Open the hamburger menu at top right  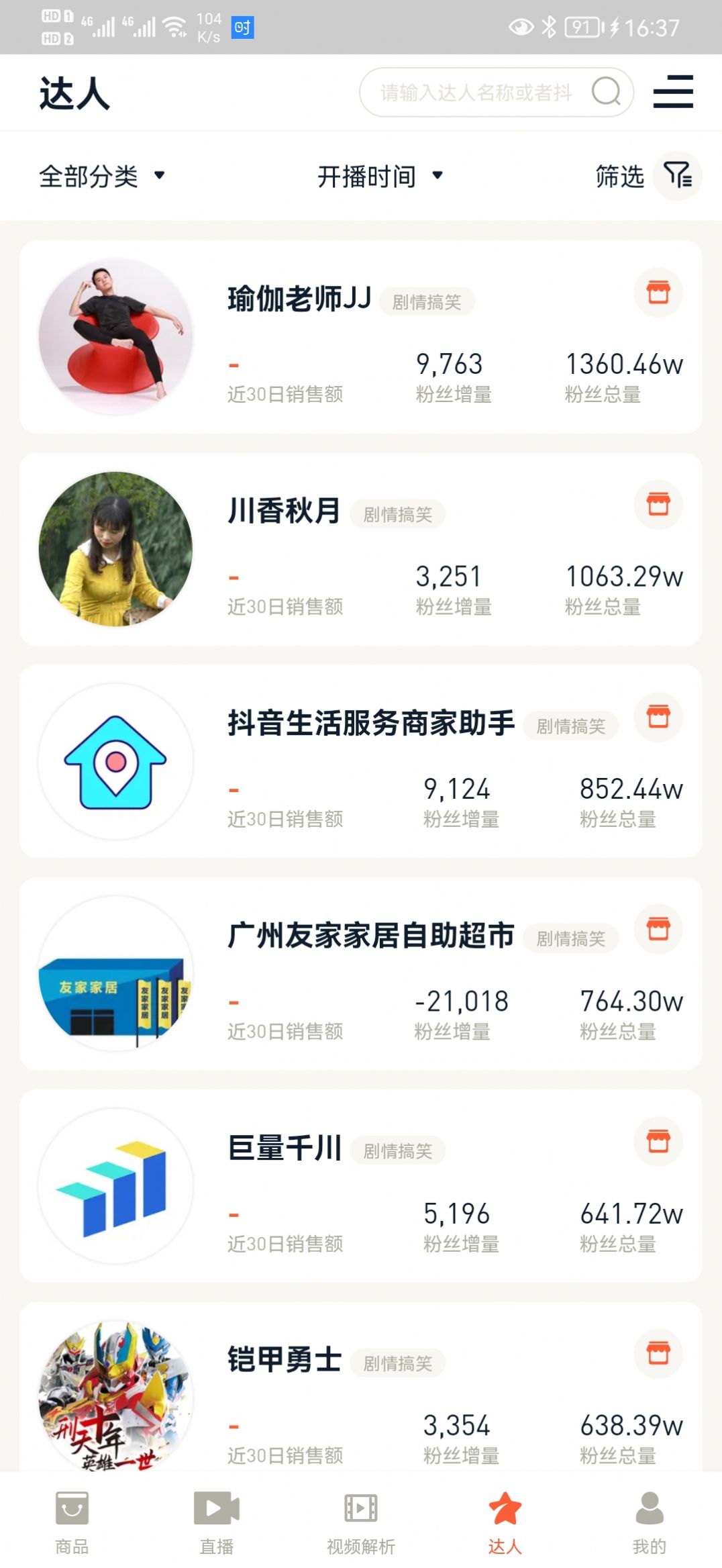pos(673,93)
